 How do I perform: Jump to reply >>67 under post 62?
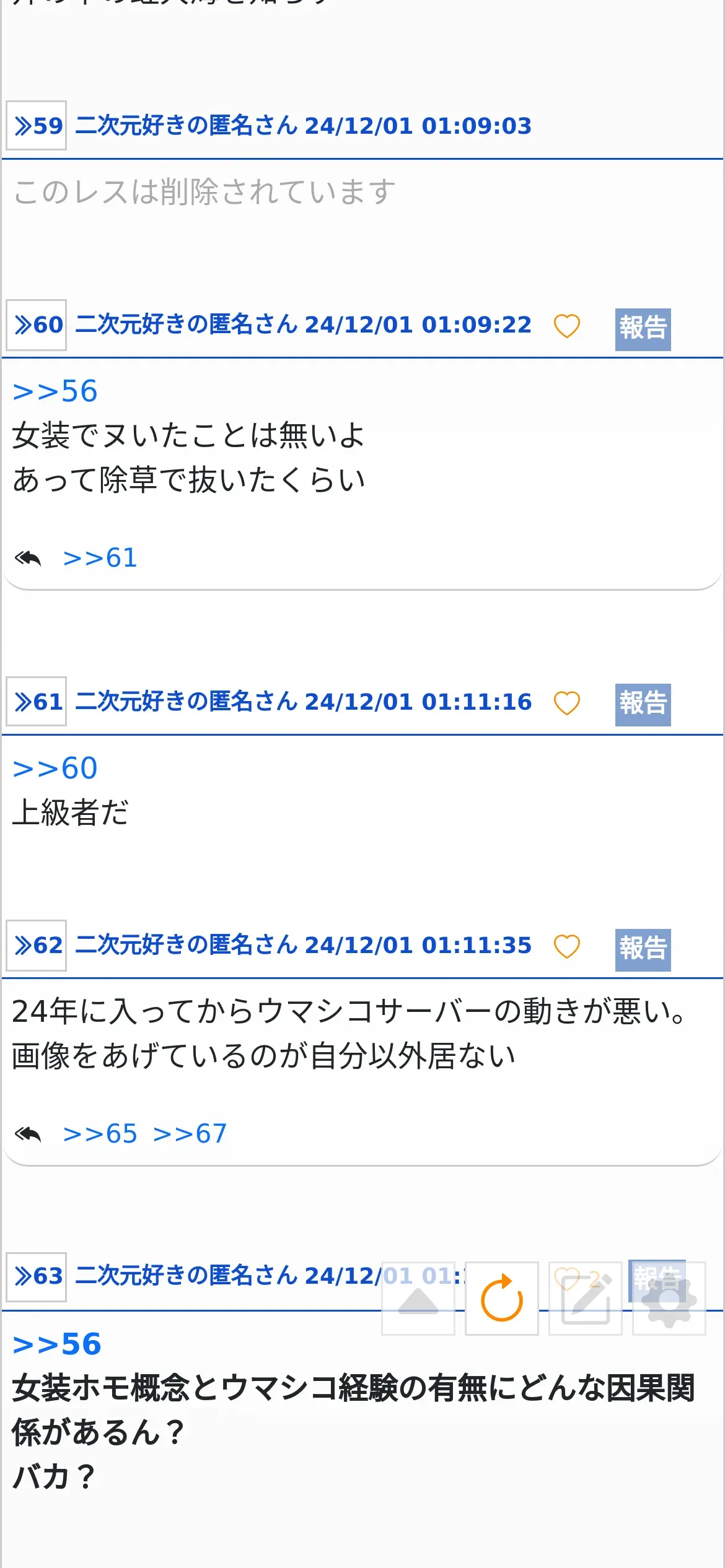click(190, 1134)
